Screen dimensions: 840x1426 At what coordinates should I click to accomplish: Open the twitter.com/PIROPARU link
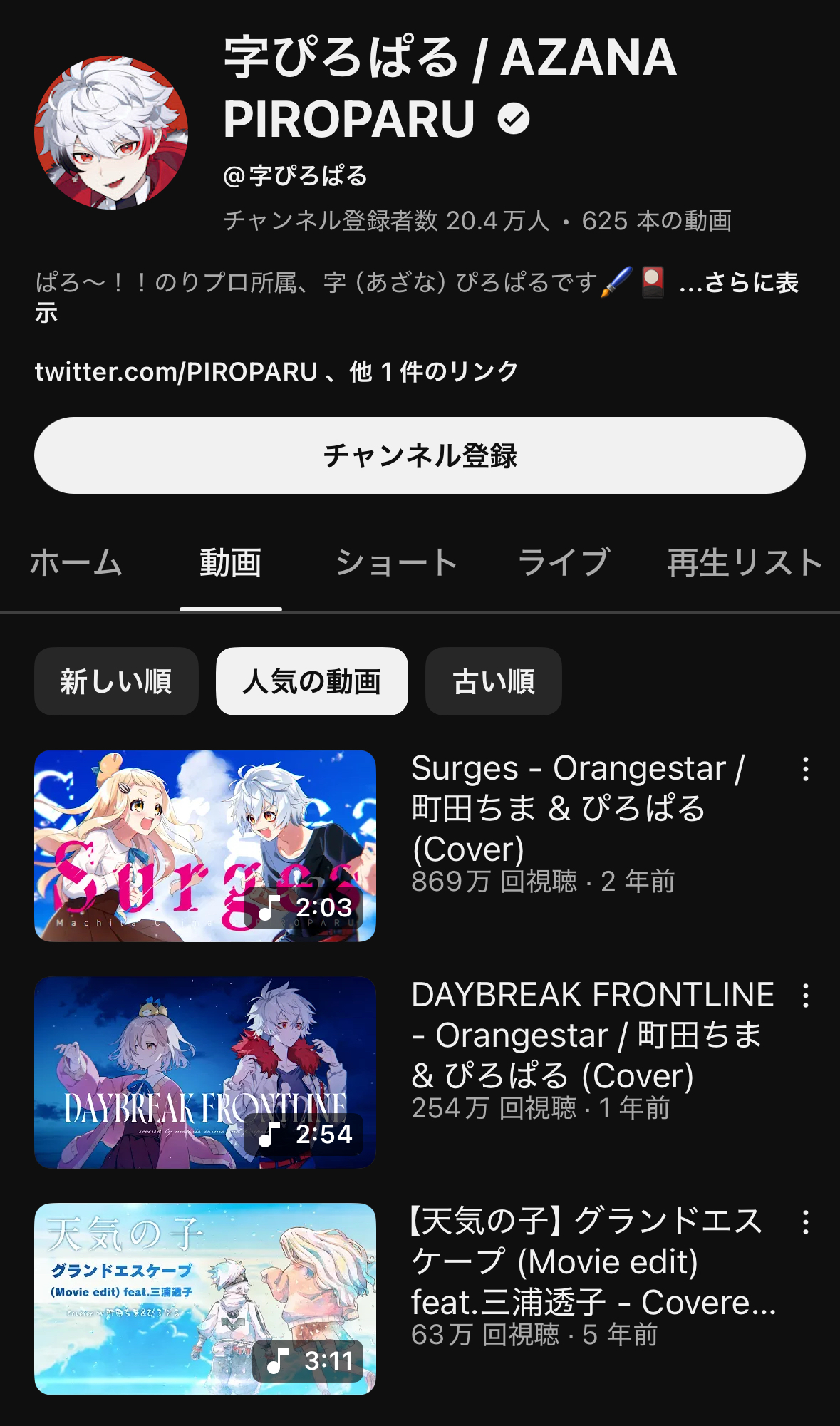point(176,371)
